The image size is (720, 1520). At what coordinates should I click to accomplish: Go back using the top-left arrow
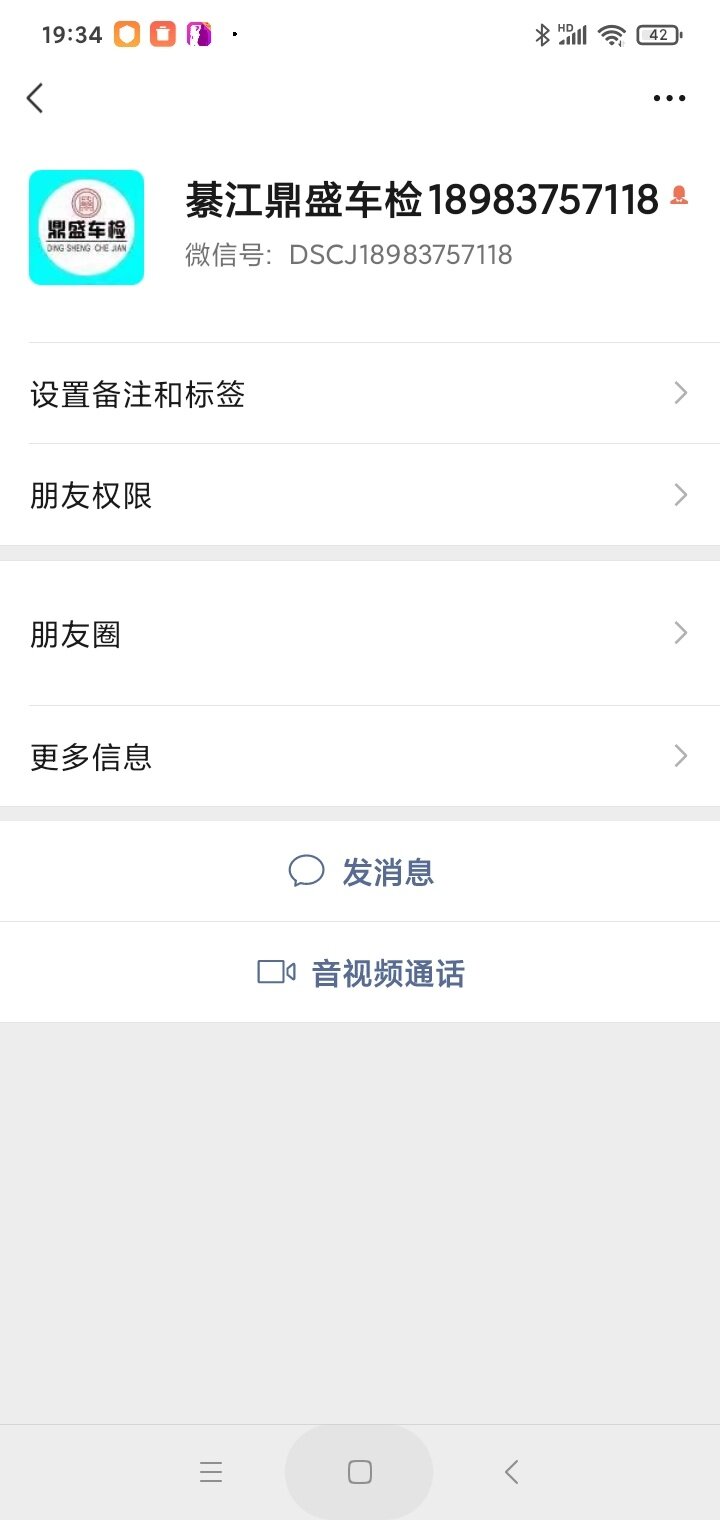coord(35,98)
